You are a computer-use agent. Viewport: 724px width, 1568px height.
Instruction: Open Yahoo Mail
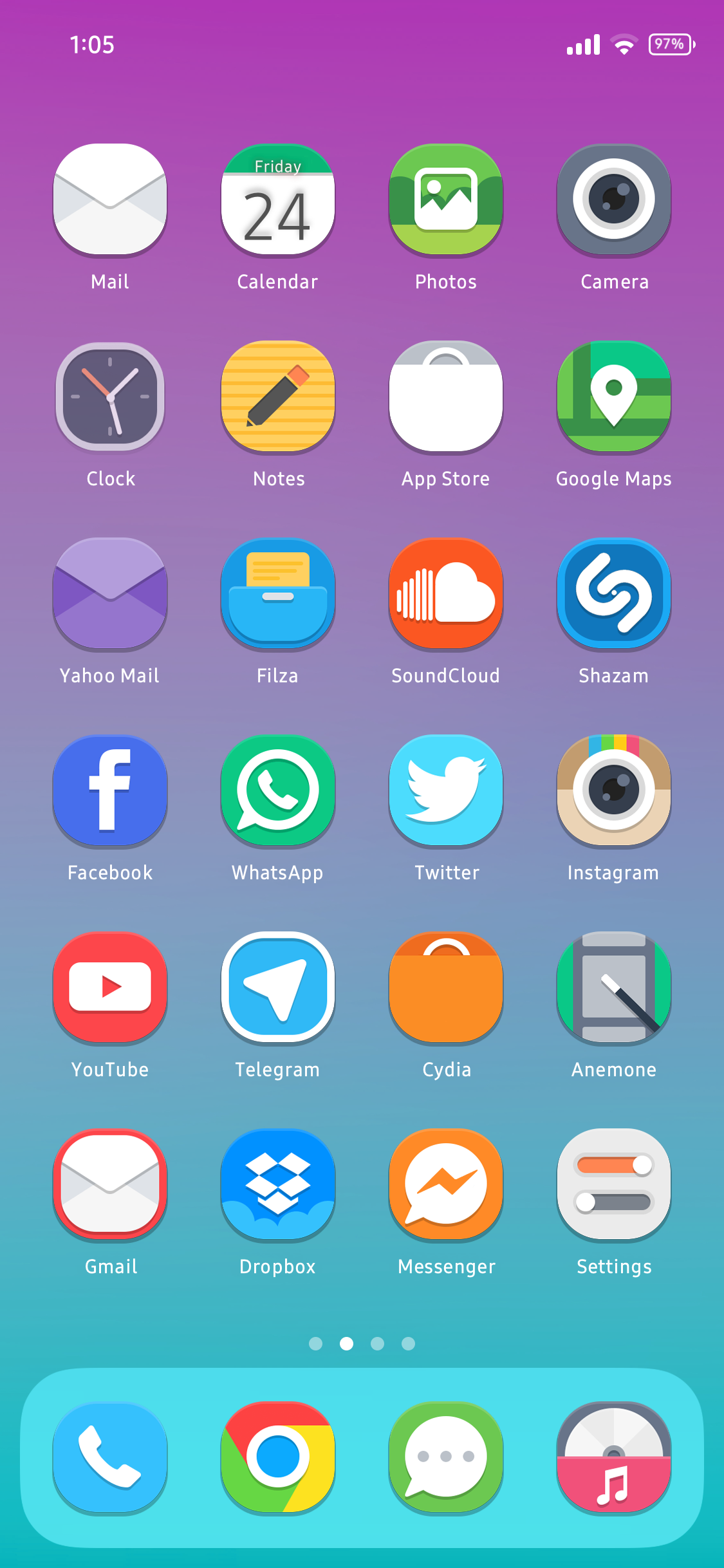[x=110, y=593]
